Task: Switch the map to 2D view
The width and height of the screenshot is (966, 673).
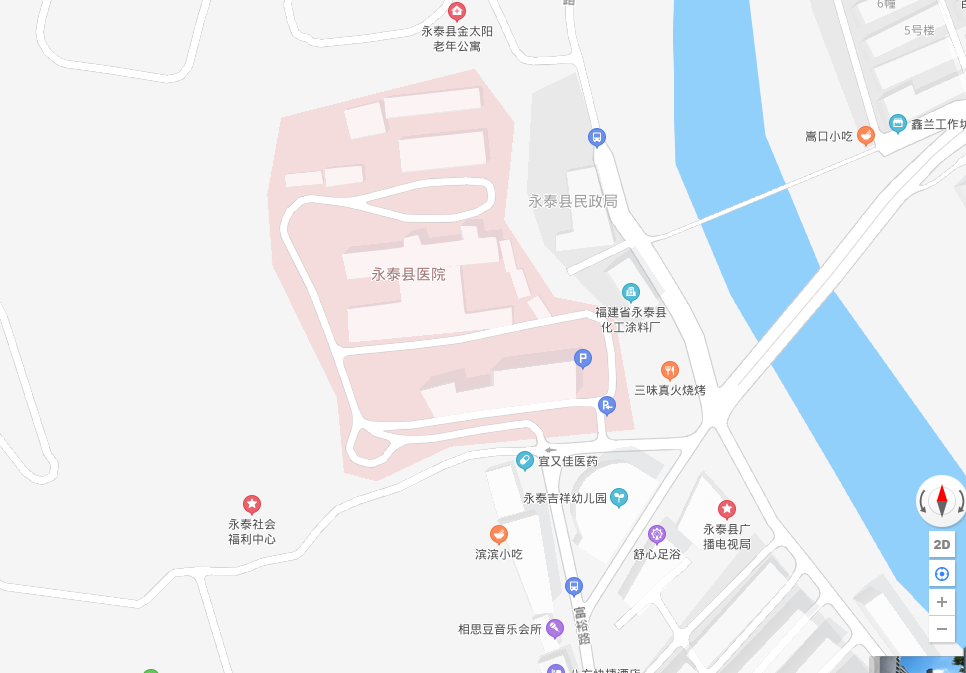Action: pyautogui.click(x=941, y=544)
